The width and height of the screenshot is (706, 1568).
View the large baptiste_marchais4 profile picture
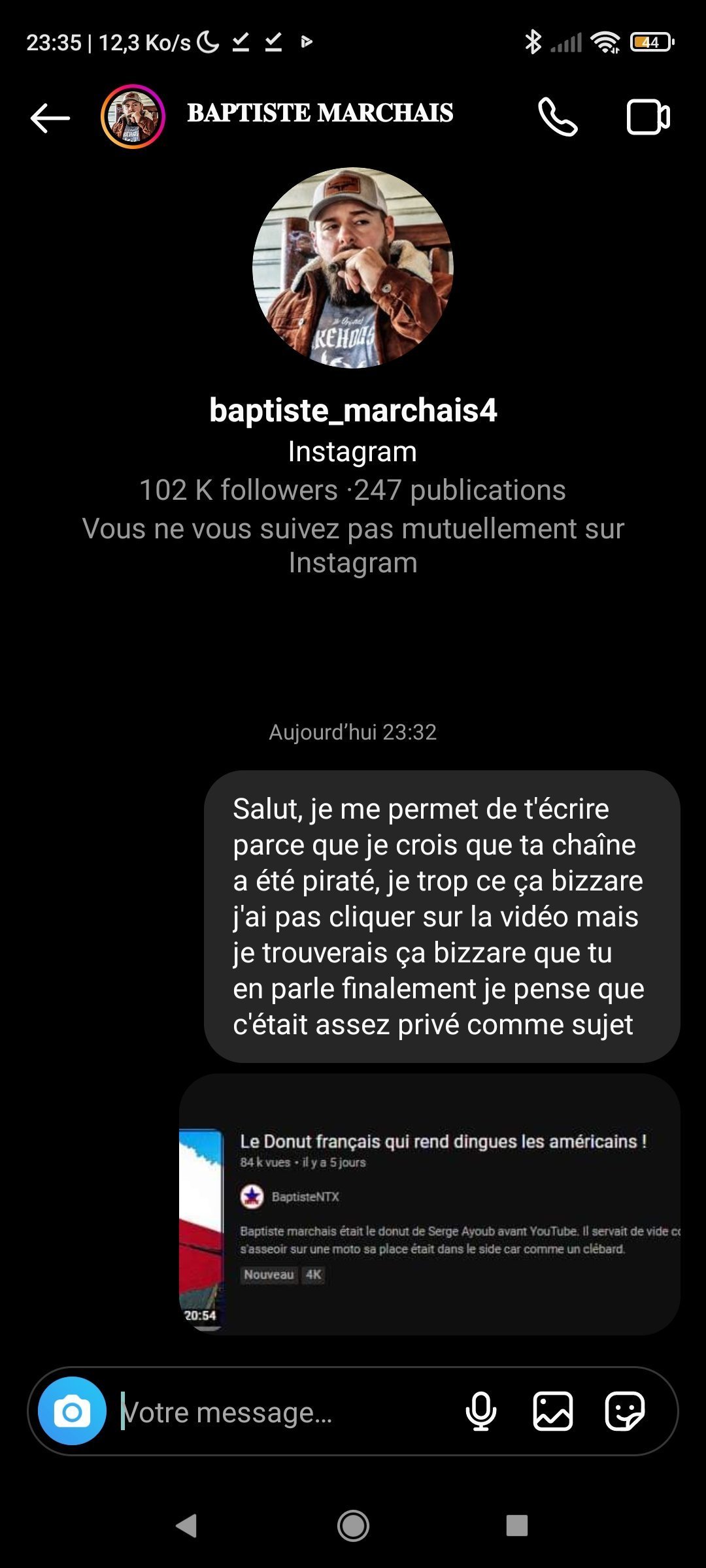point(353,268)
